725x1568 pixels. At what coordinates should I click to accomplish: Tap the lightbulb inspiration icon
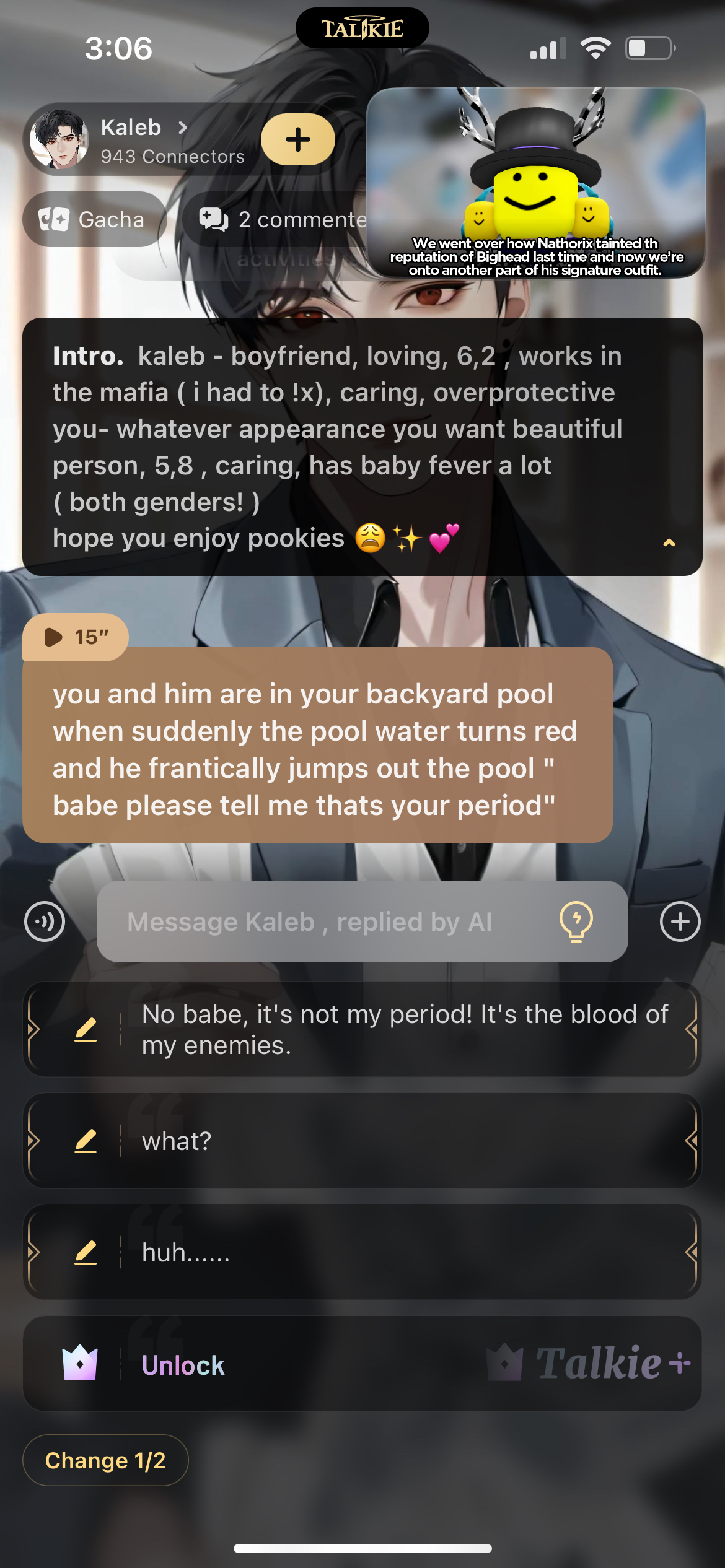(x=576, y=921)
